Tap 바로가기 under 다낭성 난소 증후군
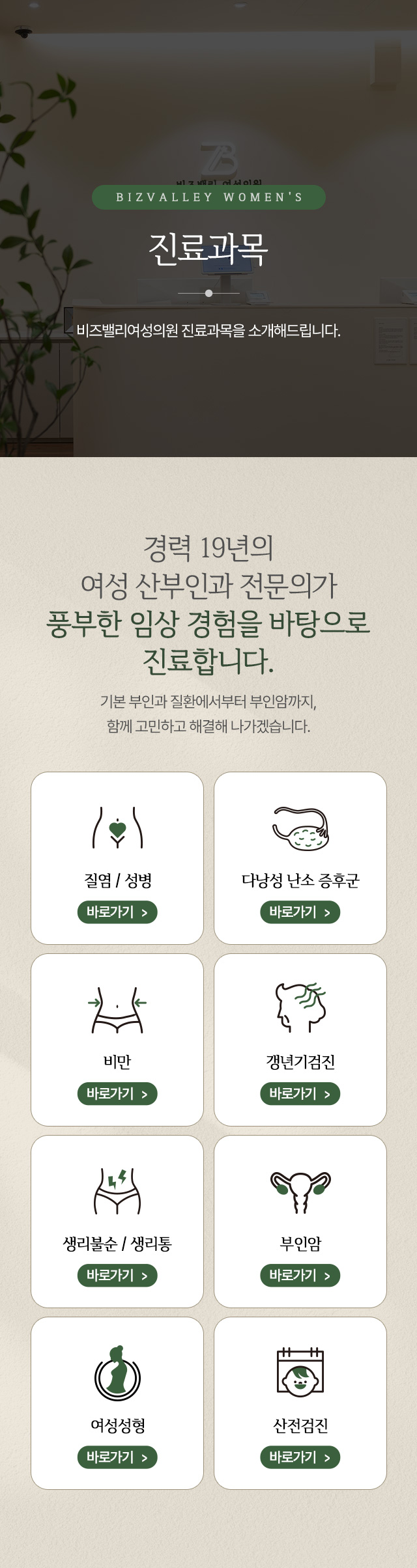 pyautogui.click(x=300, y=912)
